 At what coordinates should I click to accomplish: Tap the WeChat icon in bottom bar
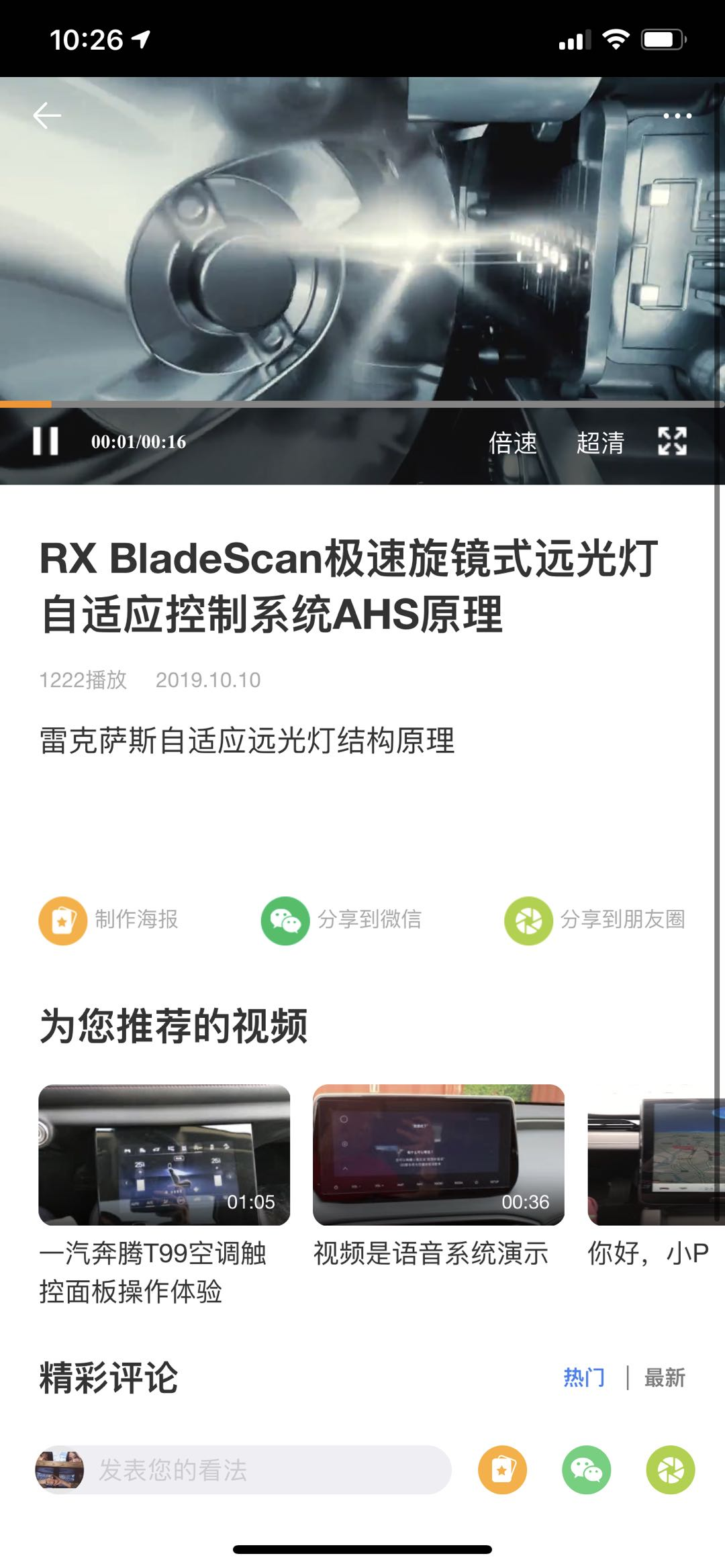point(586,1470)
